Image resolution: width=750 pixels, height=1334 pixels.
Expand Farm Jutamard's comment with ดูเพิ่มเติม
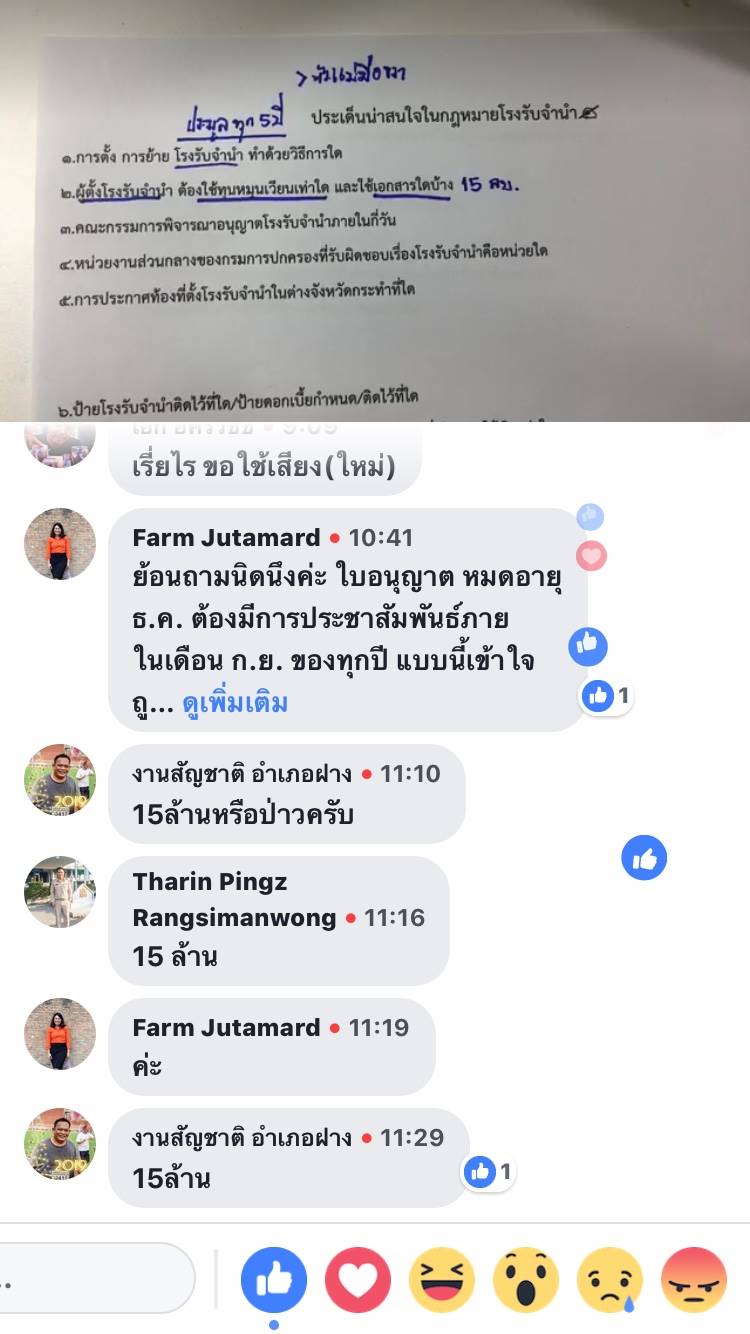235,703
